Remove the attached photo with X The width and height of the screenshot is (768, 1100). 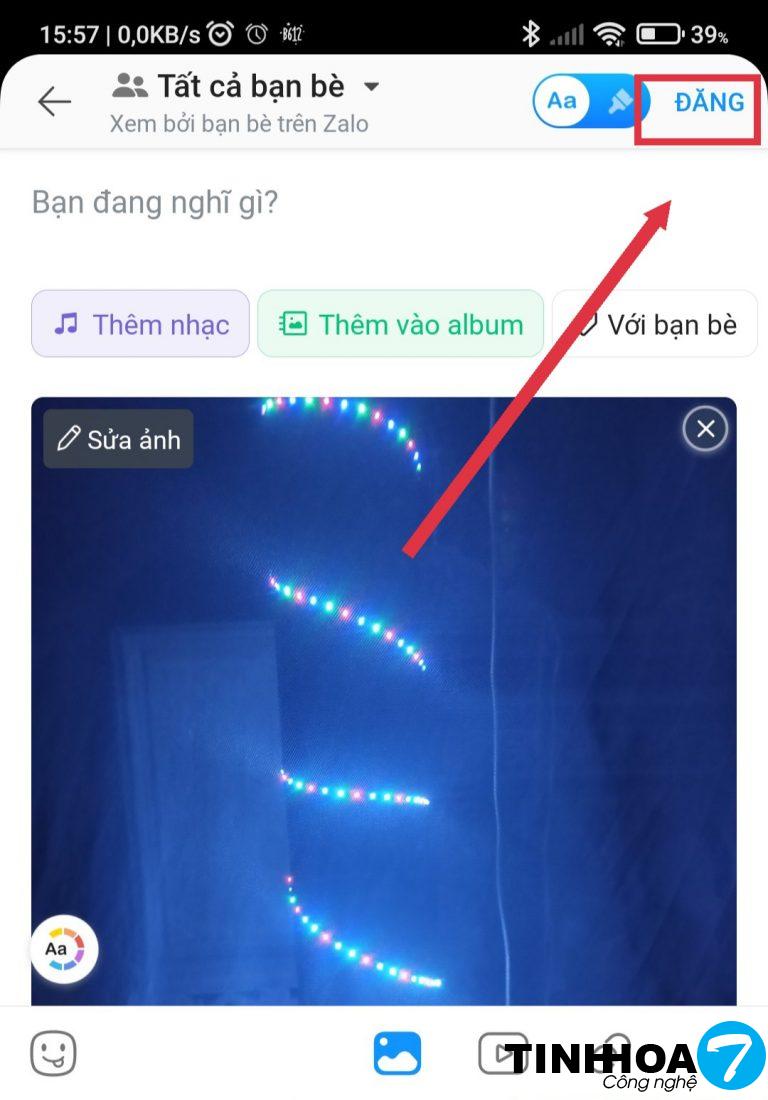pyautogui.click(x=706, y=429)
